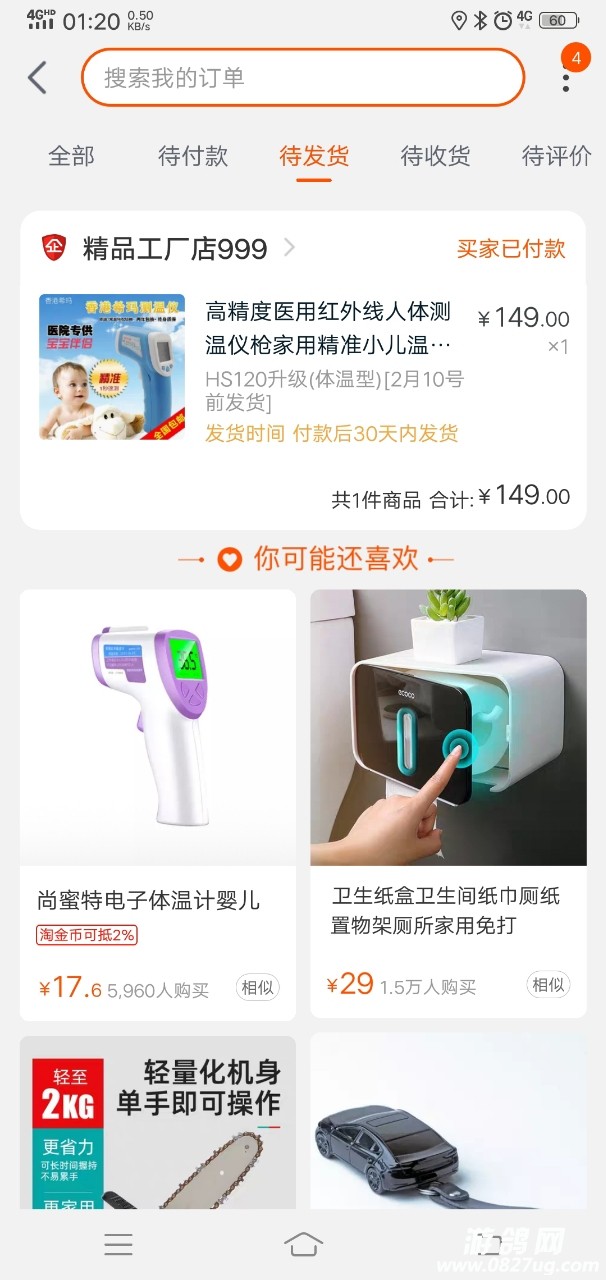Switch to the 全部 tab

71,156
